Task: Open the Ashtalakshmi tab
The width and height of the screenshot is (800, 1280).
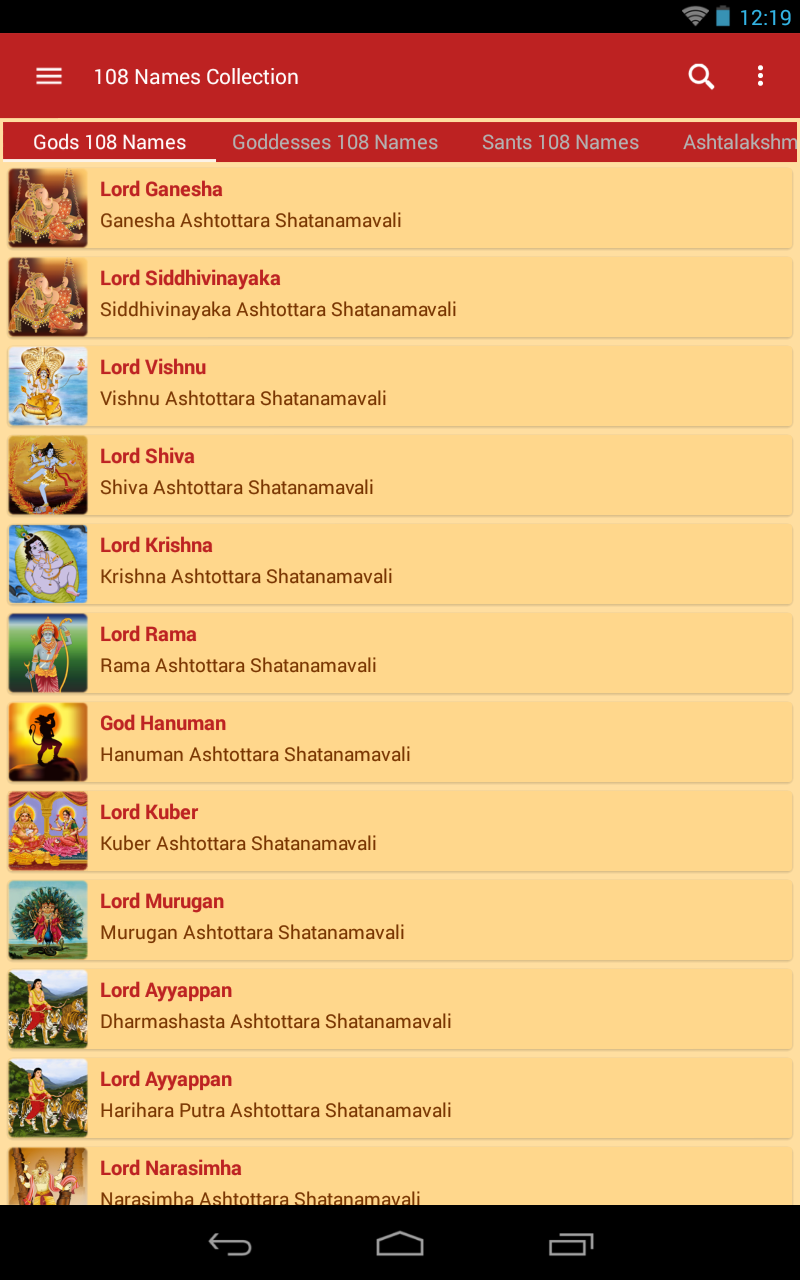Action: (x=739, y=142)
